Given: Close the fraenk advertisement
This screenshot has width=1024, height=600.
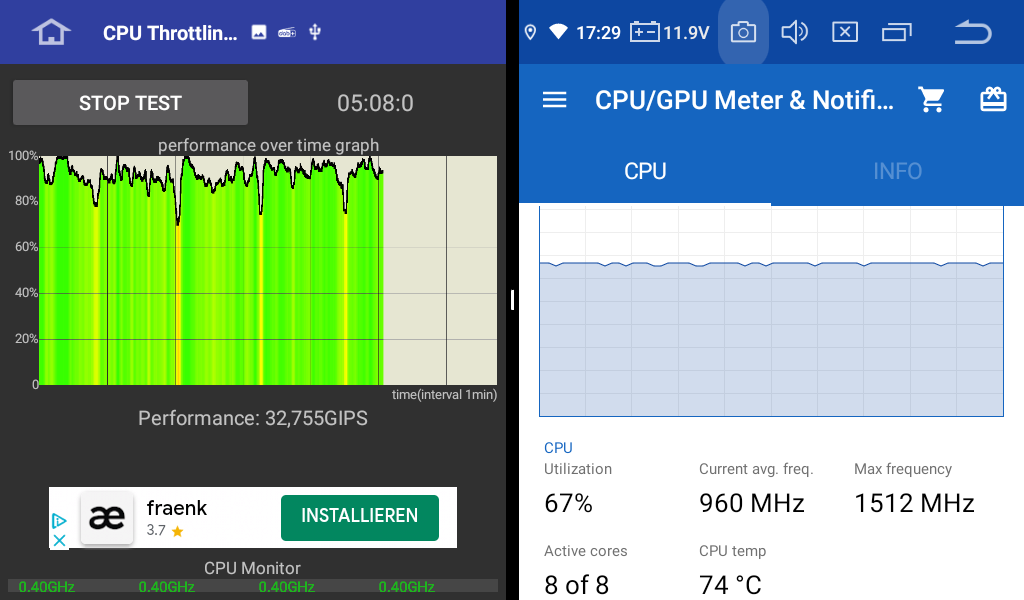Looking at the screenshot, I should click(59, 540).
